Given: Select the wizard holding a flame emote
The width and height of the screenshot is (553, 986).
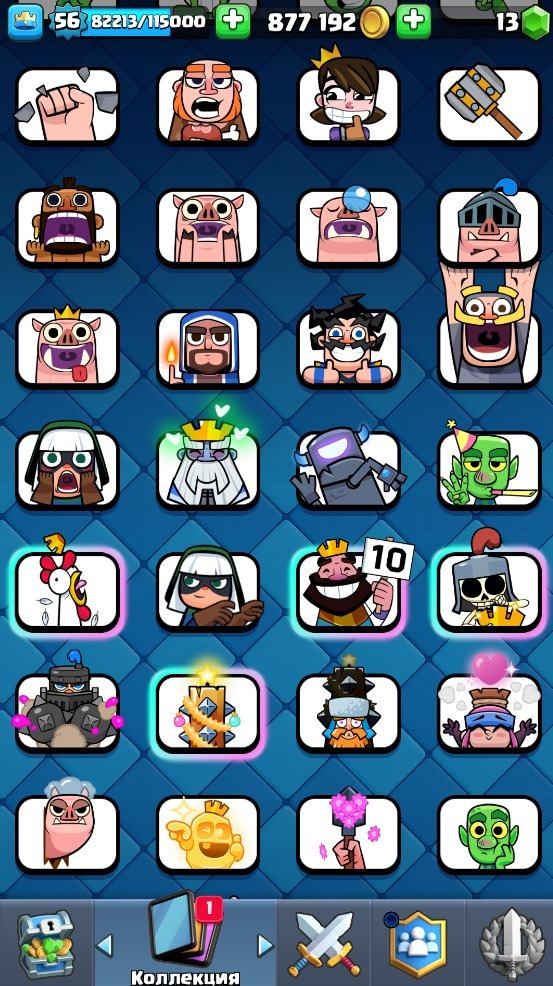Looking at the screenshot, I should click(208, 348).
